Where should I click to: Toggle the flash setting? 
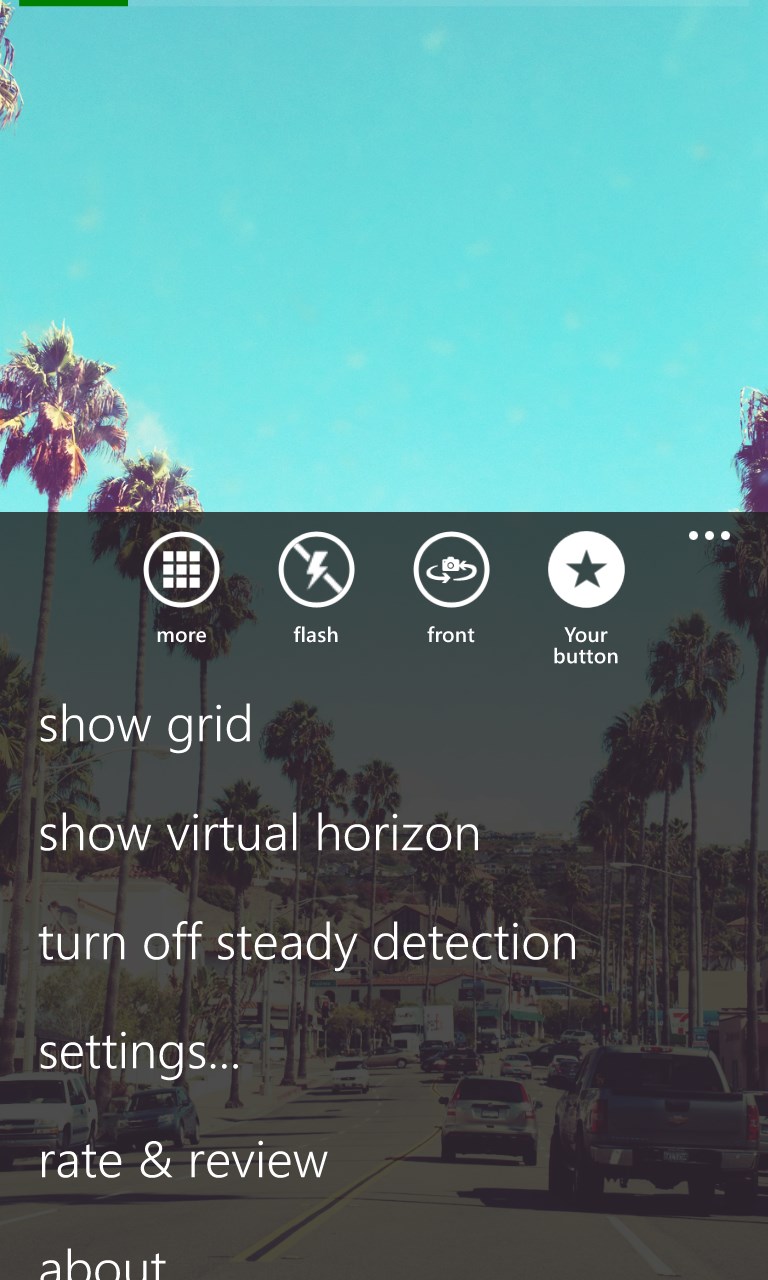316,570
